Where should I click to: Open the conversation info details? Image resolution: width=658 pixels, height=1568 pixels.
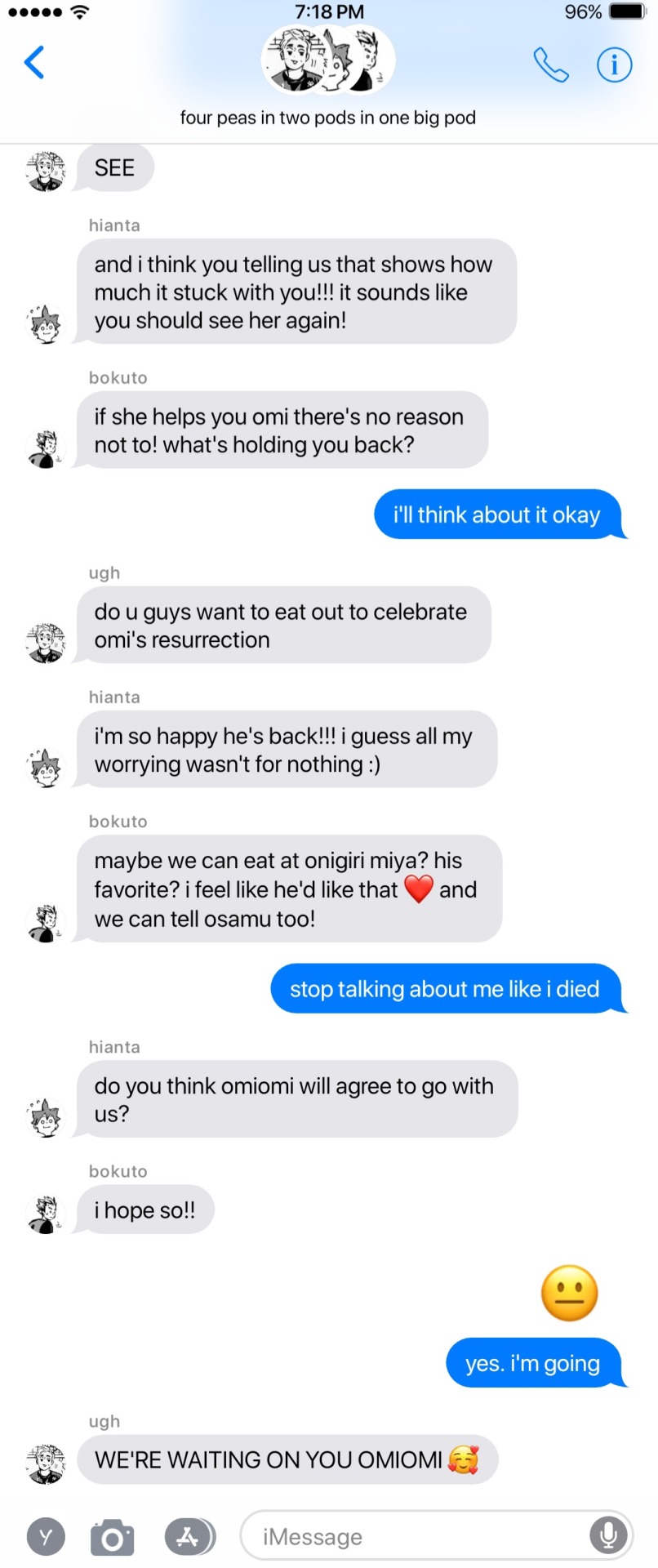tap(614, 65)
